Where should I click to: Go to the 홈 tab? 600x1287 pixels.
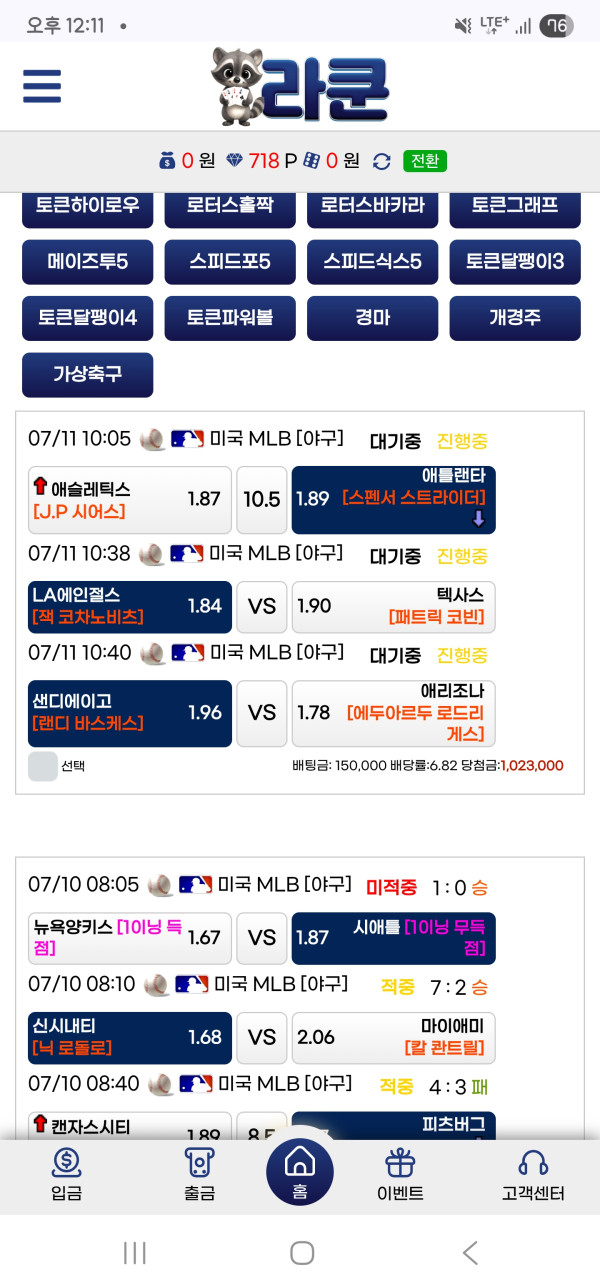(300, 1172)
